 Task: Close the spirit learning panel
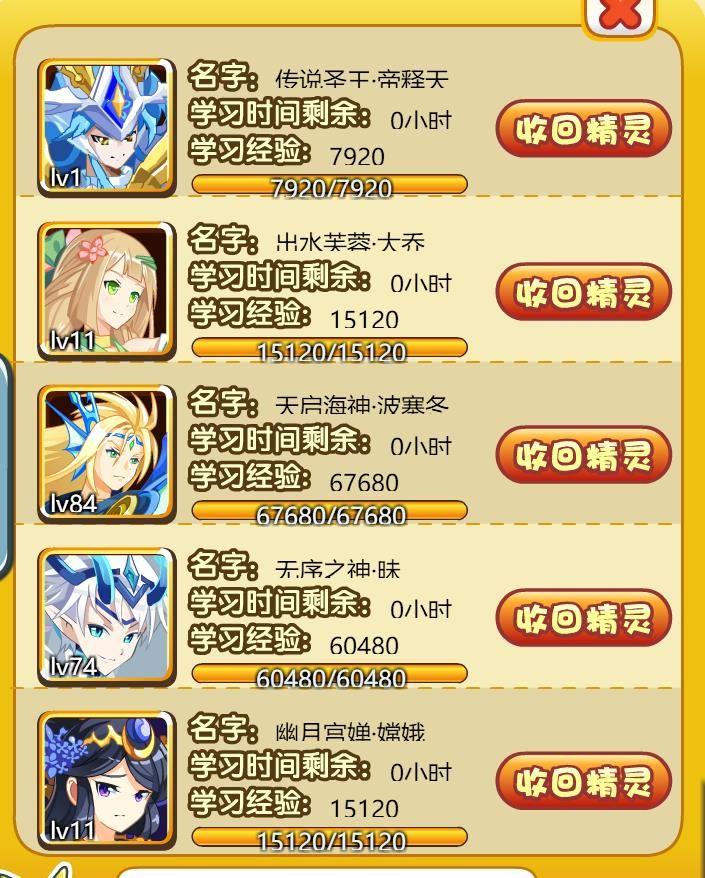click(x=620, y=14)
